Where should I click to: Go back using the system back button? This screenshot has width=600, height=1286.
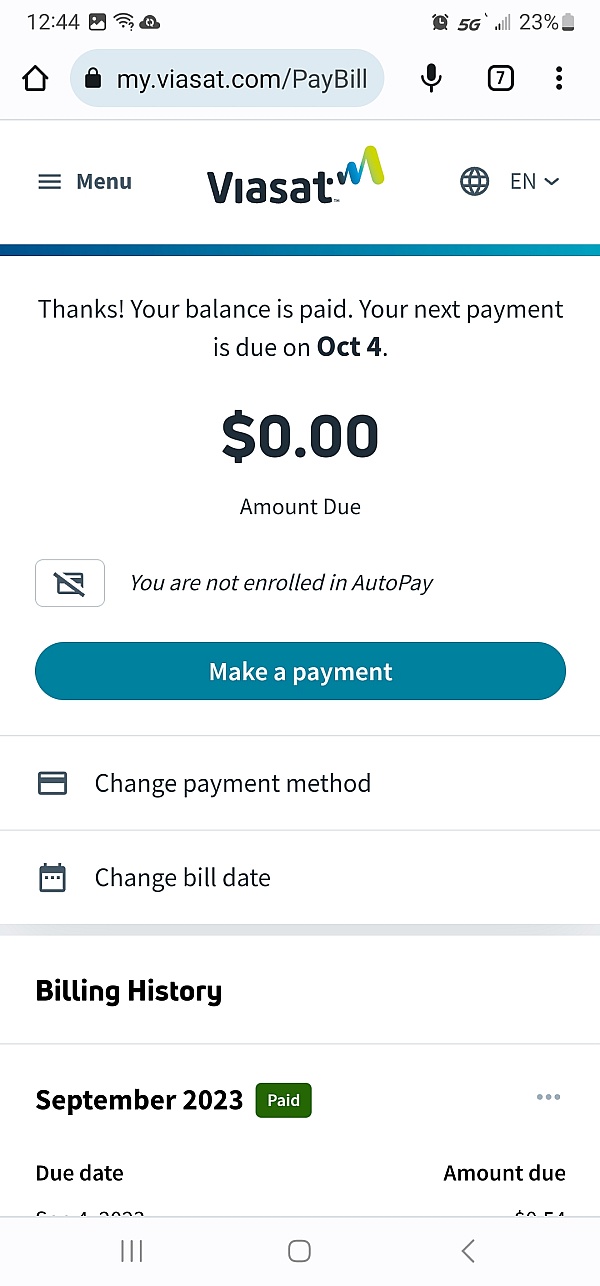pos(467,1250)
